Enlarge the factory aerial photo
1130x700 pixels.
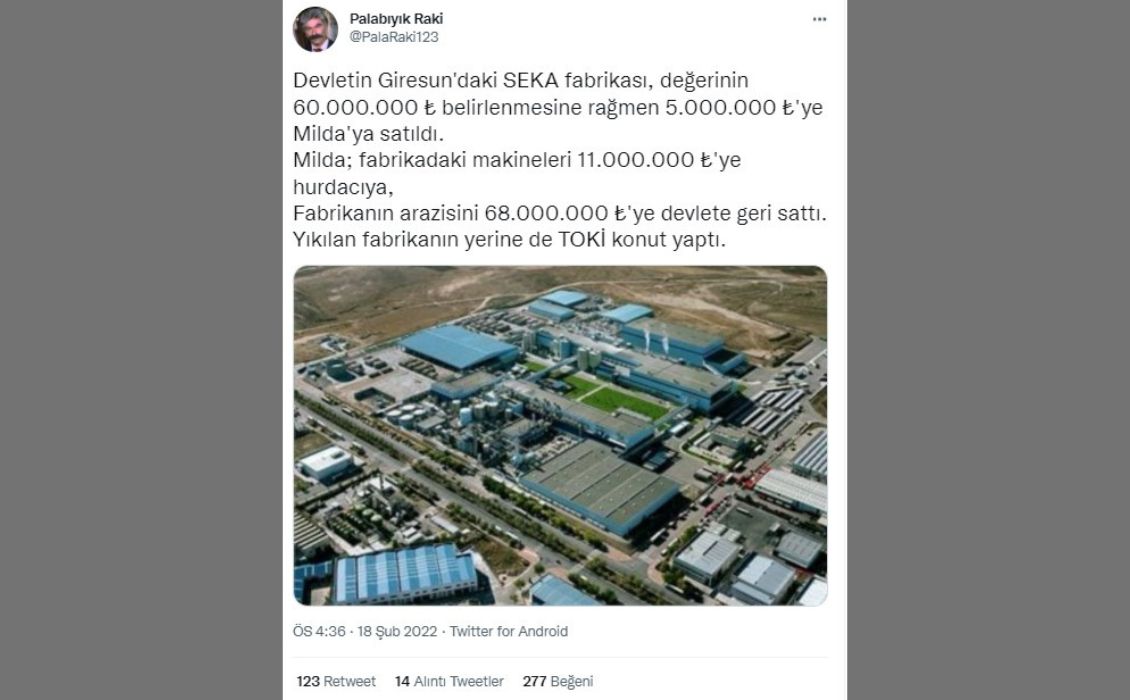[x=560, y=435]
